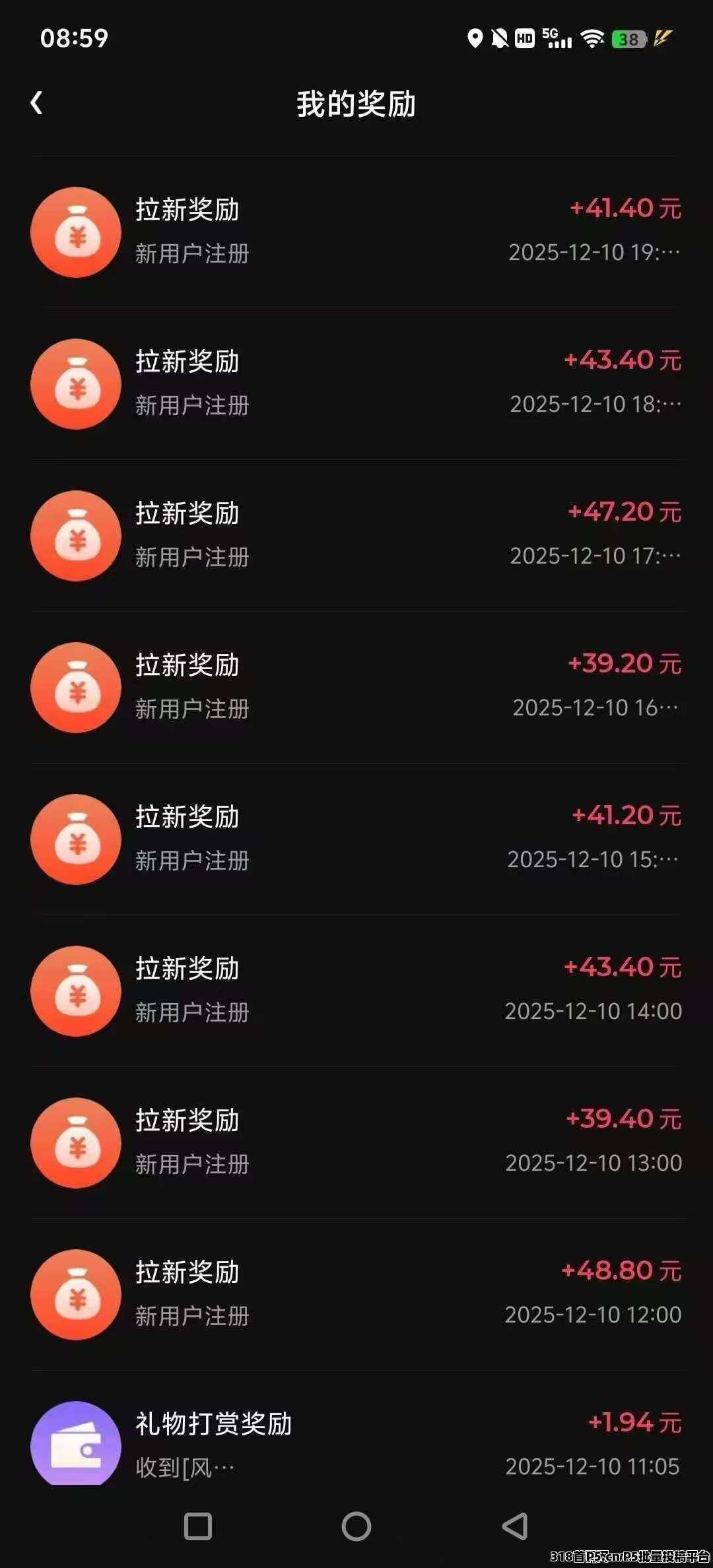Tap the money bag icon of the +41.20 entry
This screenshot has height=1568, width=713.
click(76, 840)
